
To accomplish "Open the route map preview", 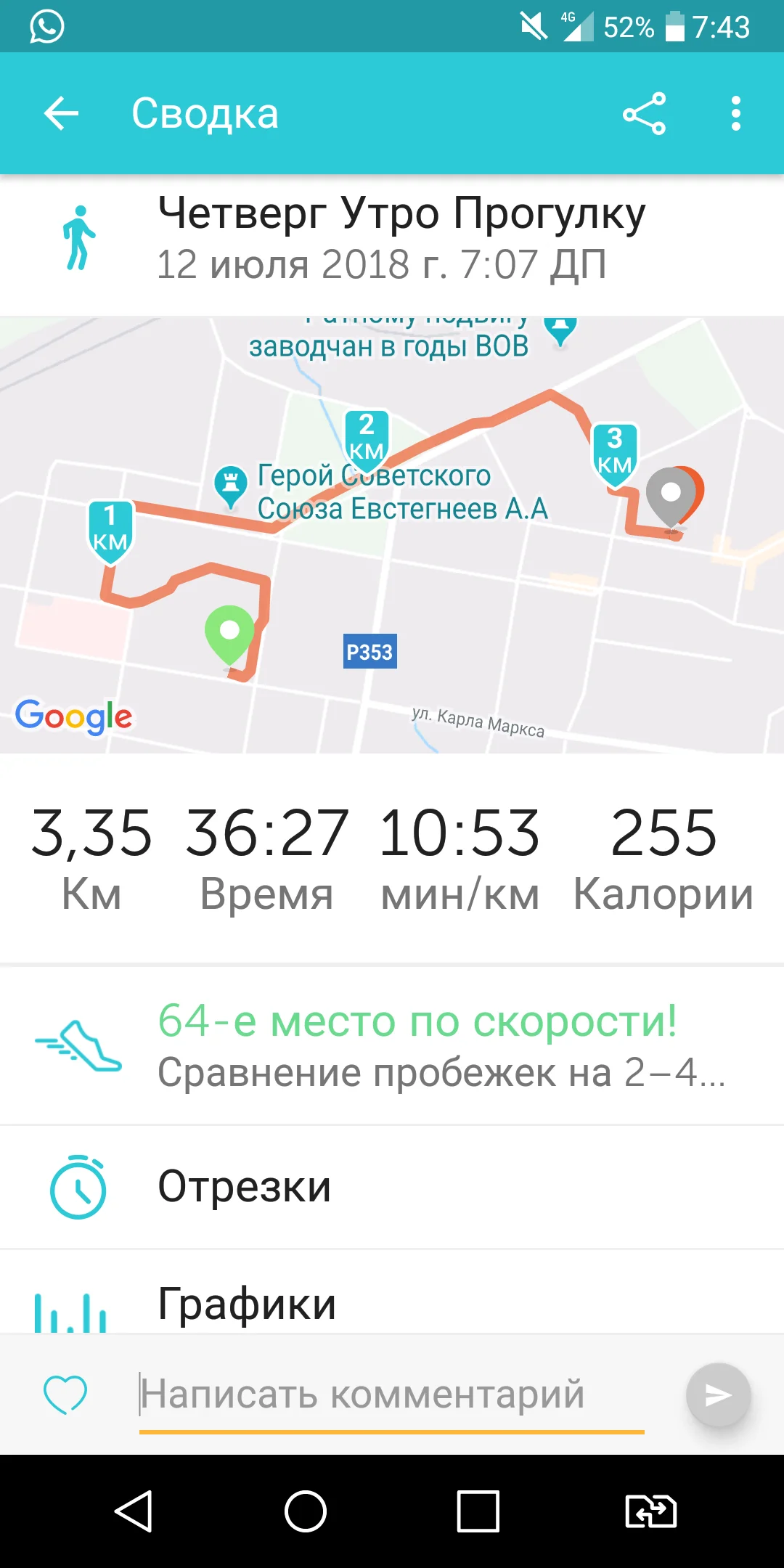I will click(392, 534).
